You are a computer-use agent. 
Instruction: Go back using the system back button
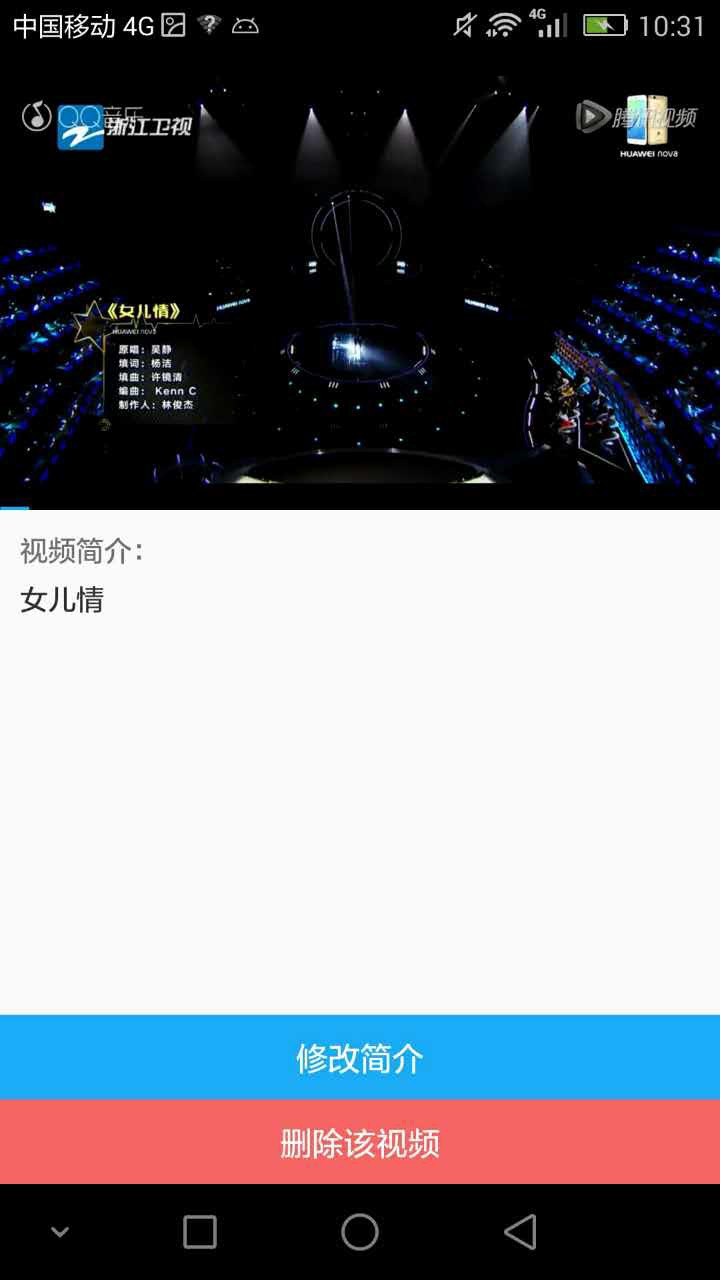pyautogui.click(x=520, y=1232)
